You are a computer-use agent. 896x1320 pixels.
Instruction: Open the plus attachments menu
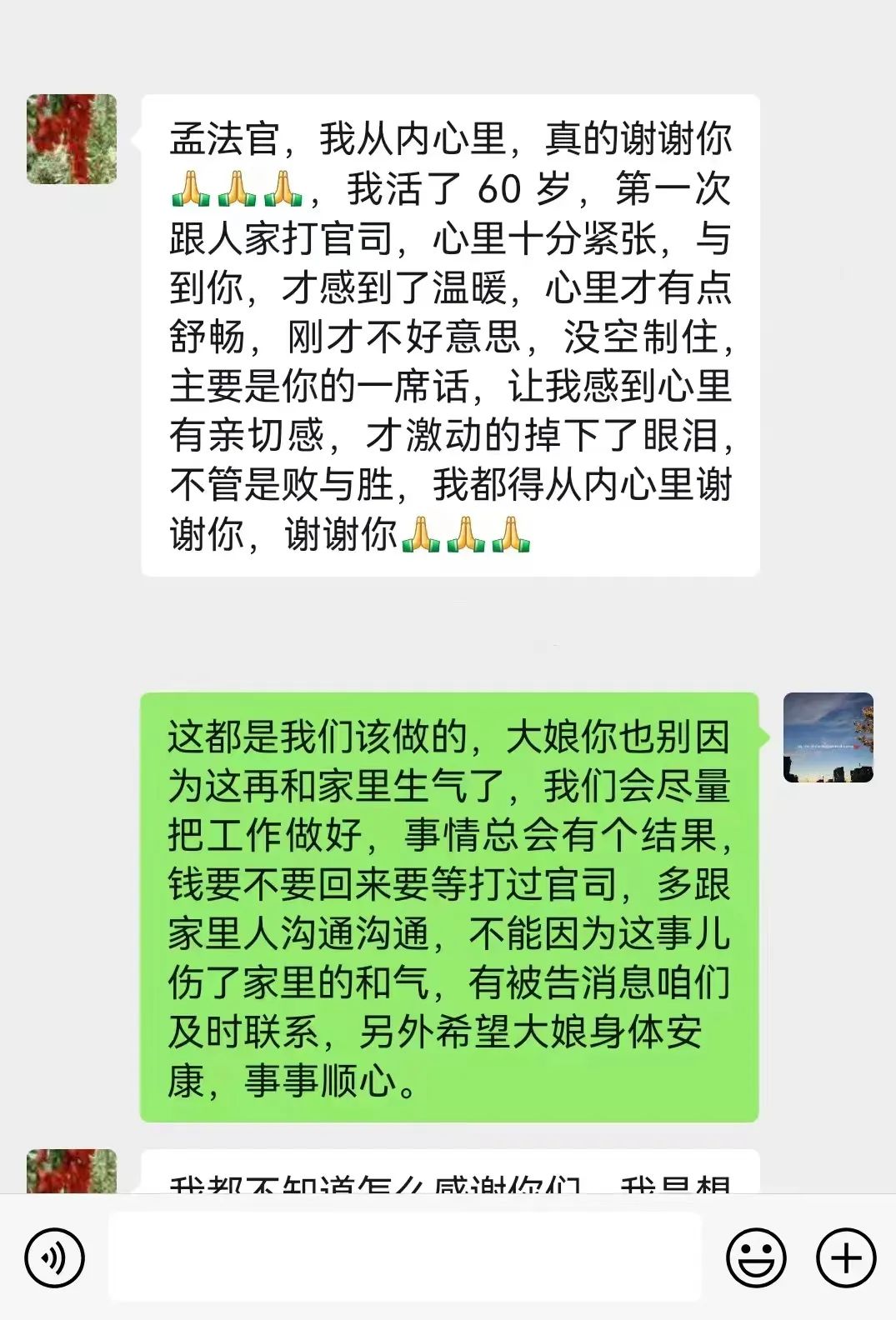[x=846, y=1257]
